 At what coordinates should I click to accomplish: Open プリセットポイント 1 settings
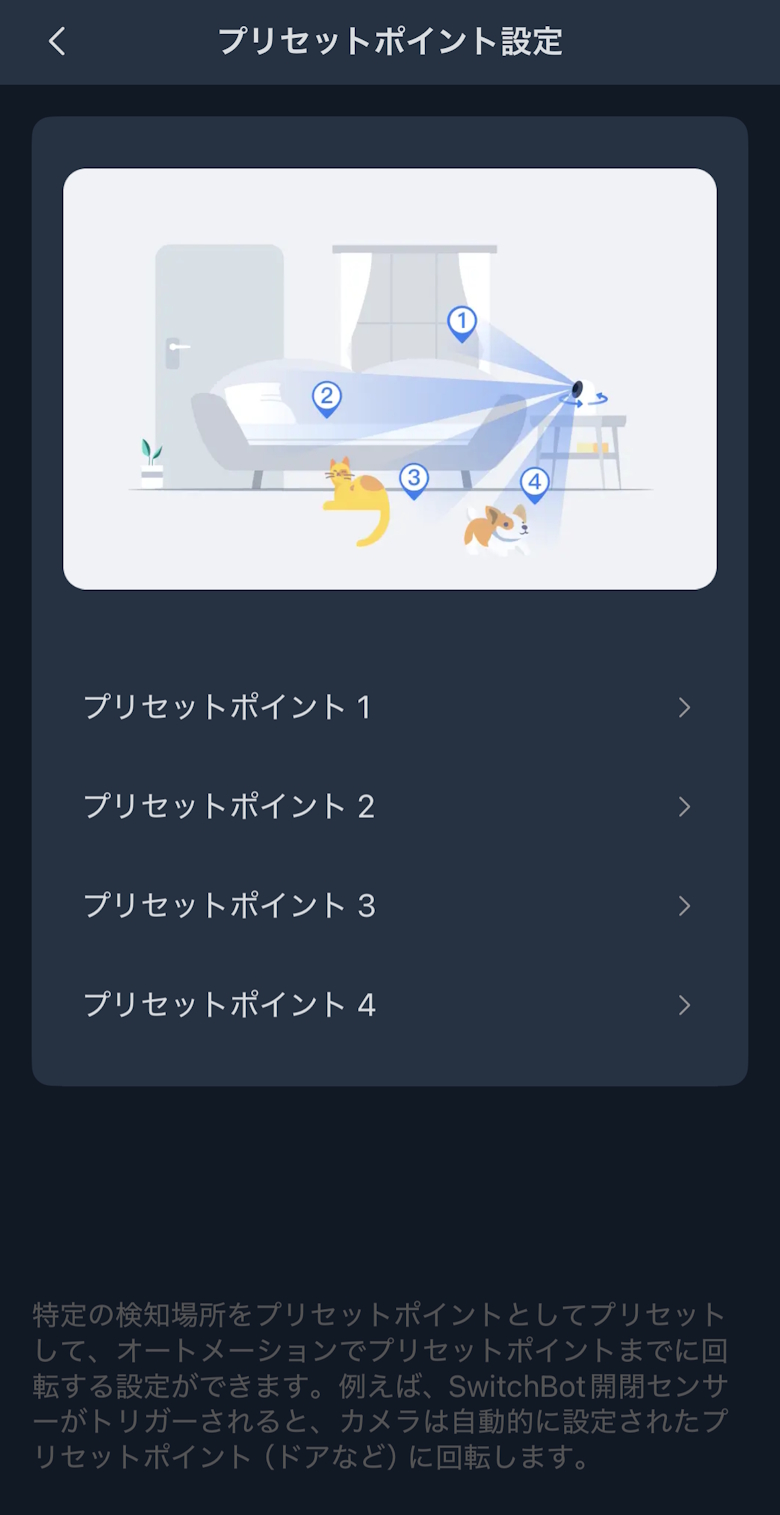point(389,708)
